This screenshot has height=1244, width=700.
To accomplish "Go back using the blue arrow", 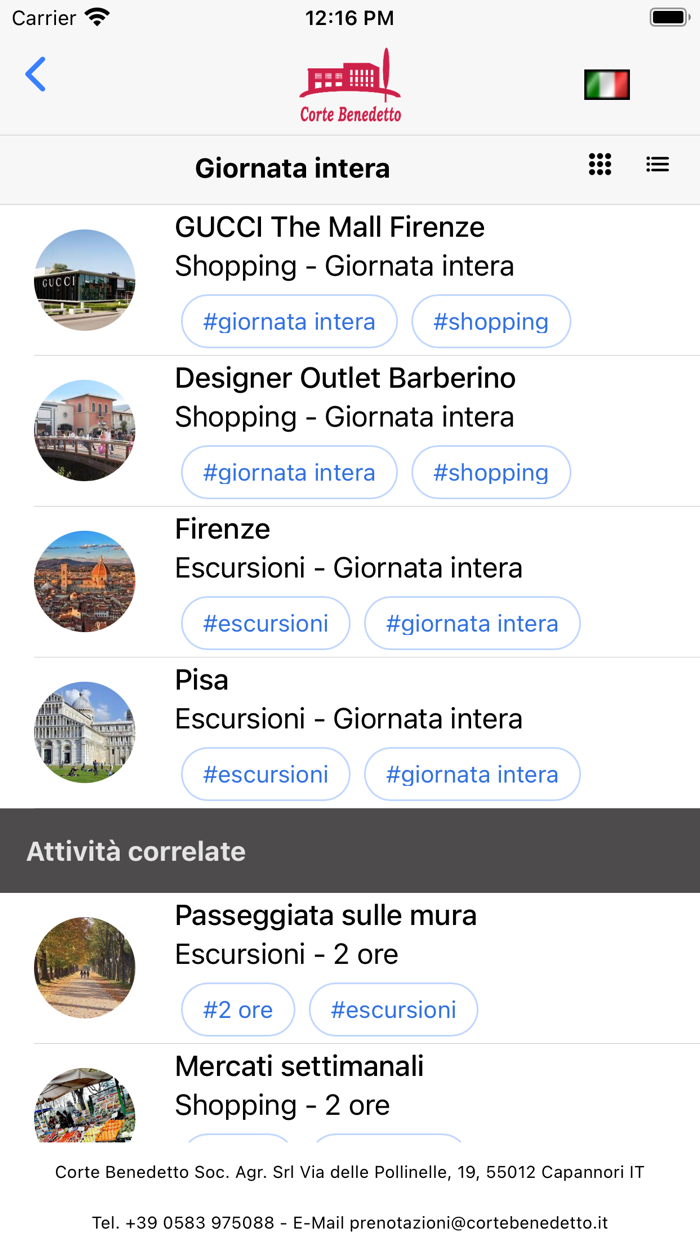I will pyautogui.click(x=36, y=75).
